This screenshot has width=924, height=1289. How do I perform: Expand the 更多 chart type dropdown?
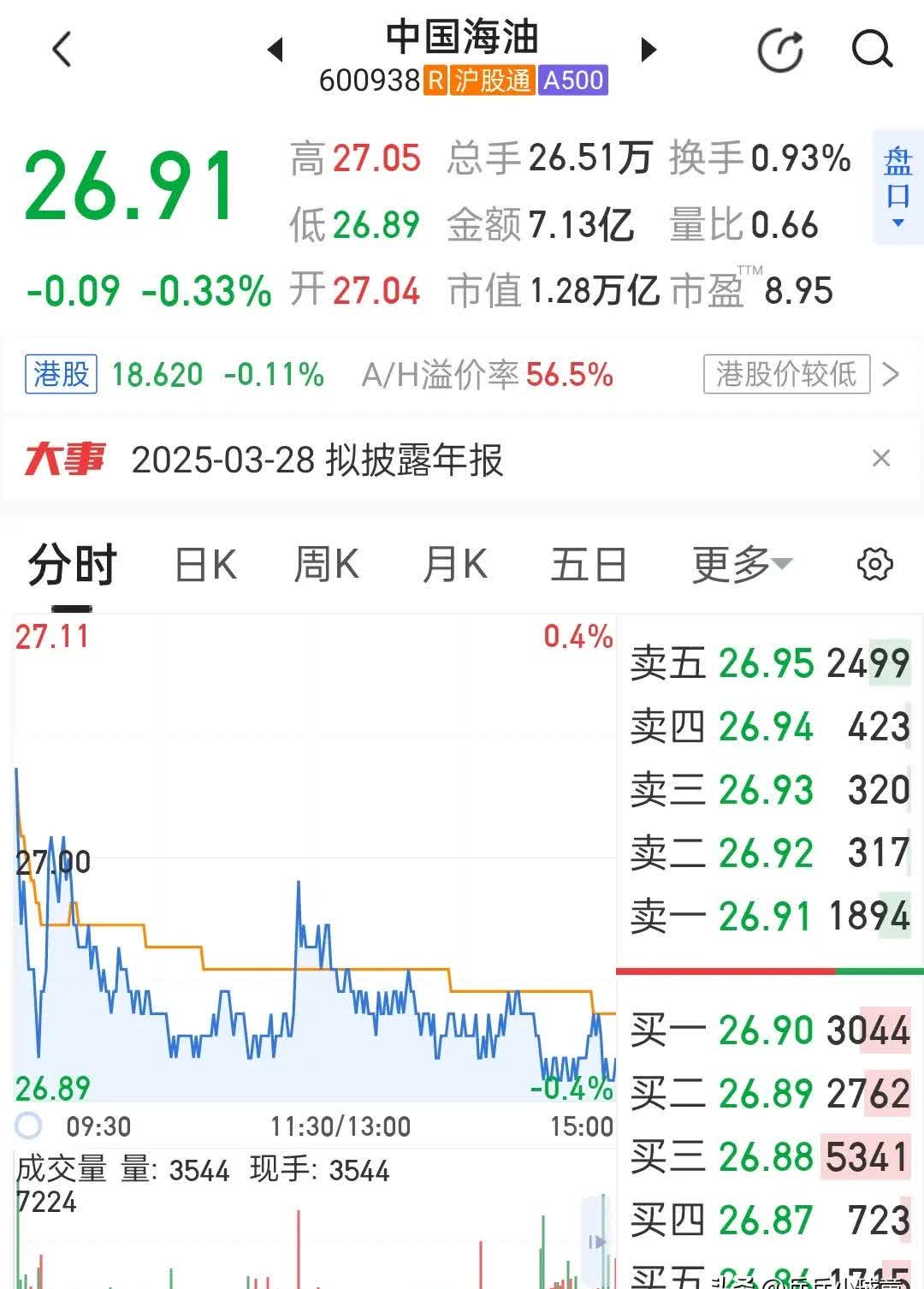pos(737,564)
